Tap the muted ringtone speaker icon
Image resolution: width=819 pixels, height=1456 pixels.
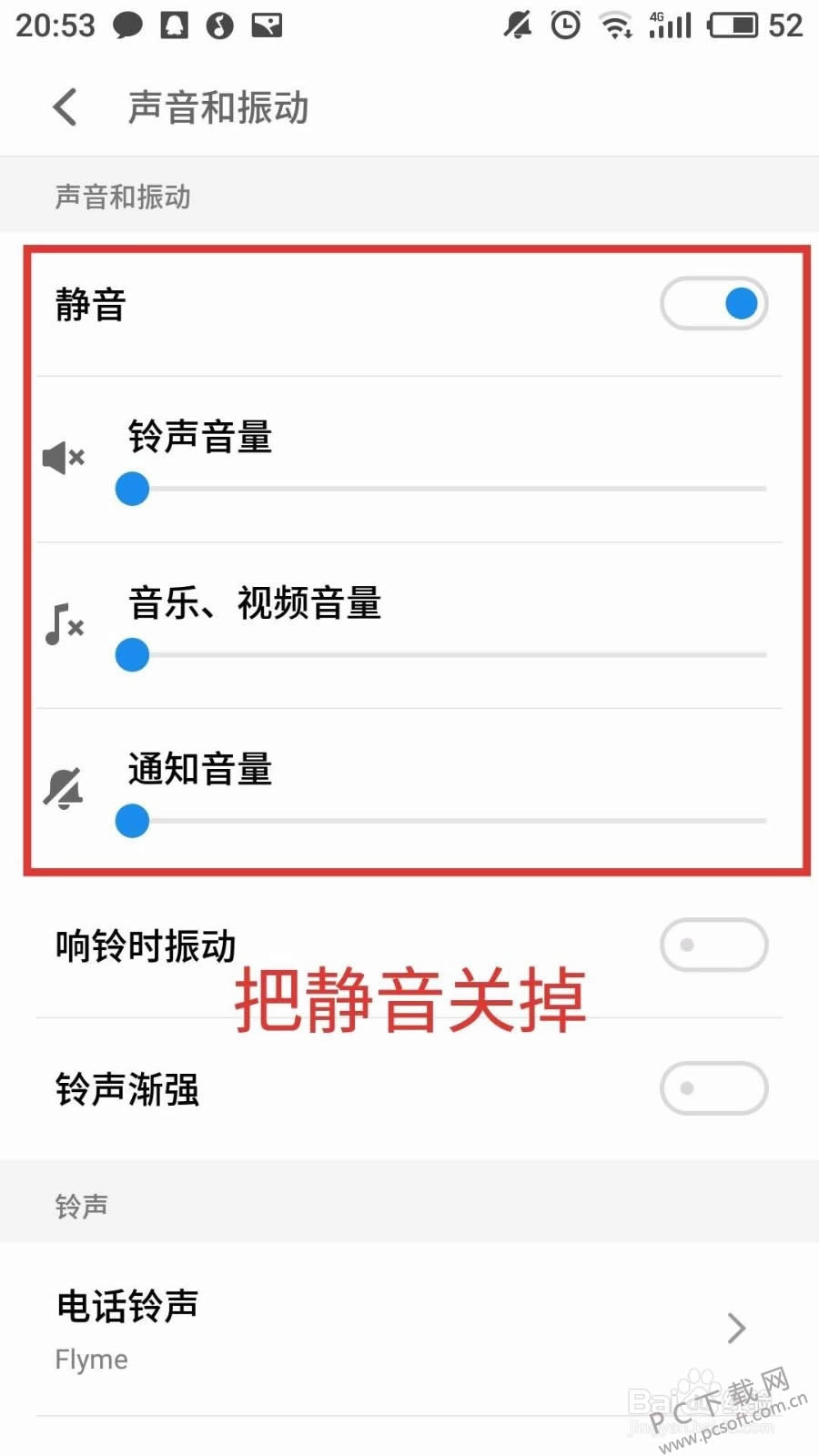point(62,458)
